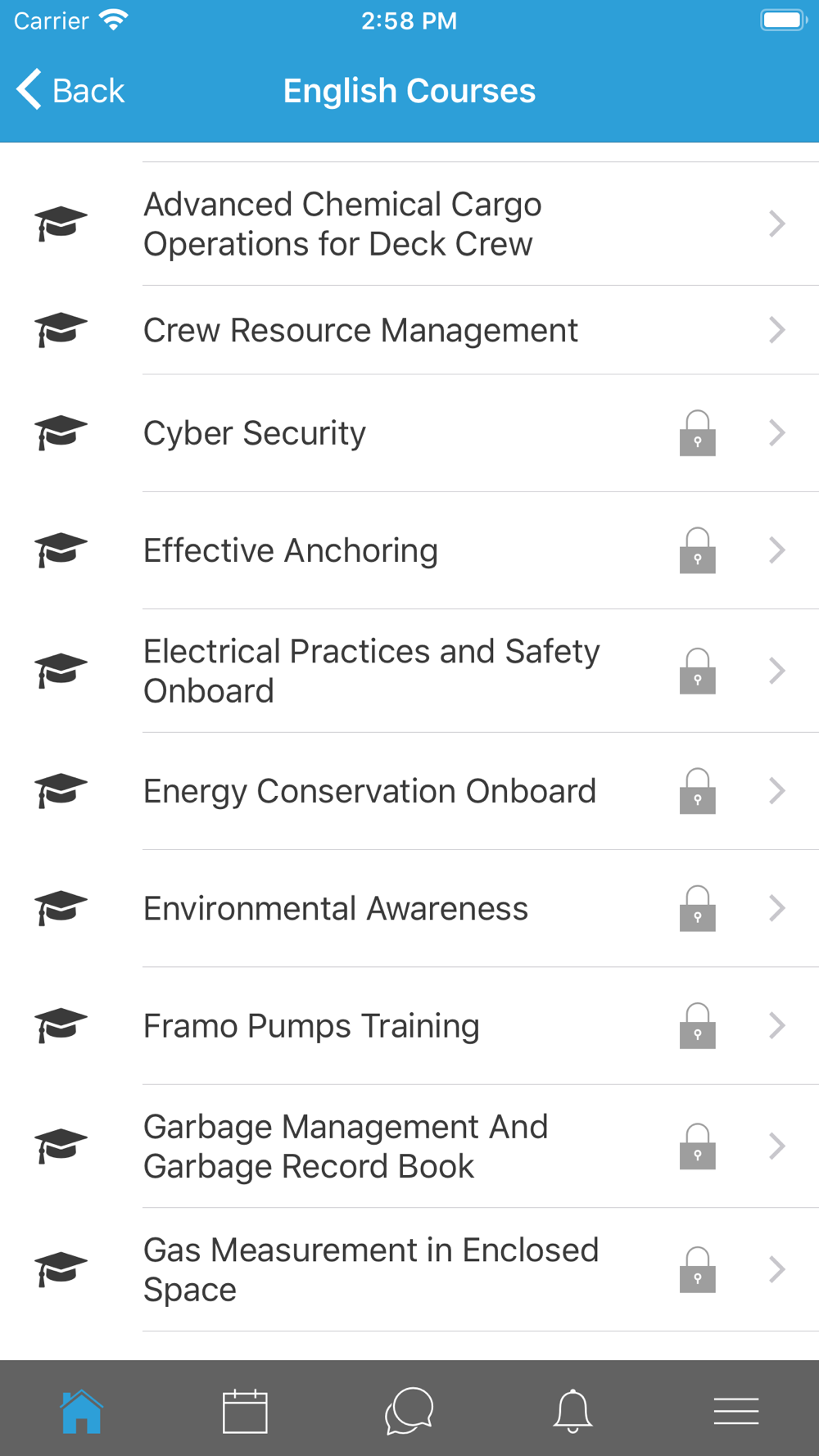Screen dimensions: 819x1456
Task: Switch to the Home tab
Action: pos(81,1411)
